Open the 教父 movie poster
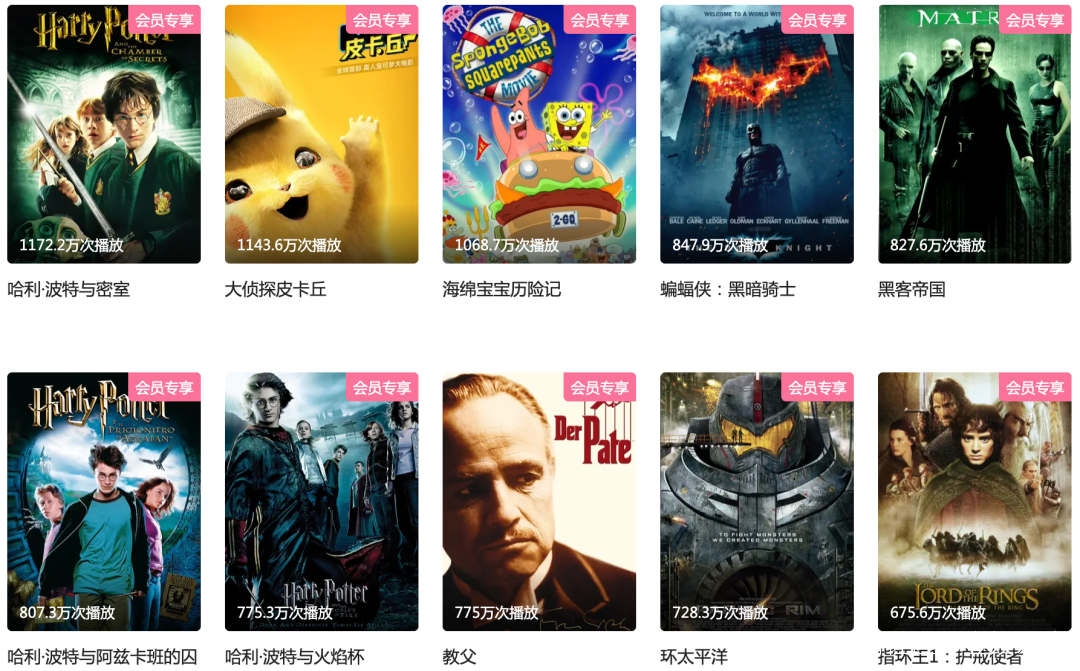This screenshot has width=1080, height=671. coord(539,501)
